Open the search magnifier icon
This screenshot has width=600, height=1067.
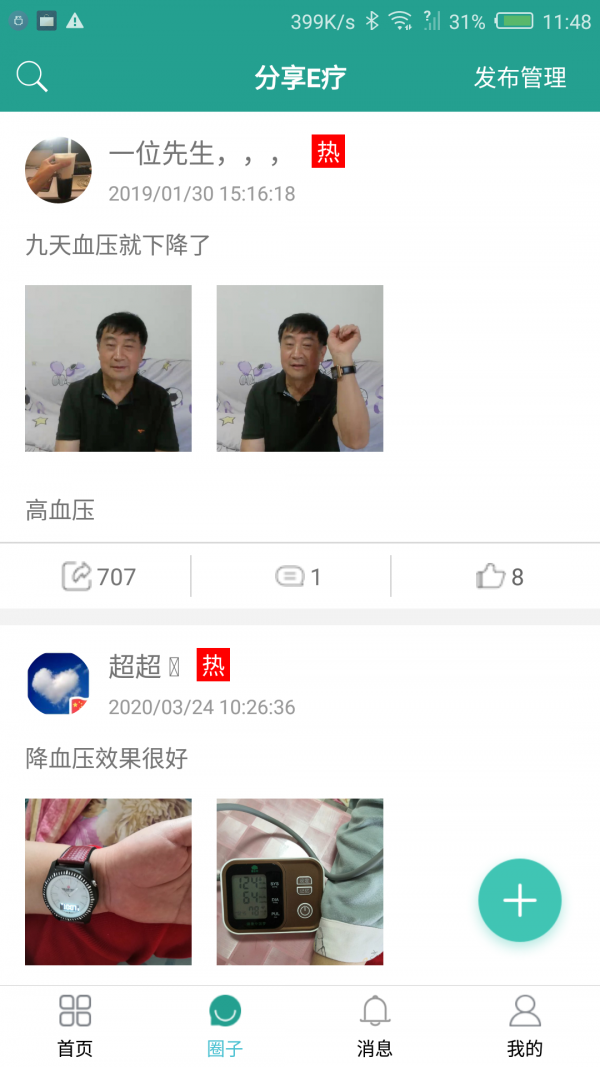pos(32,77)
